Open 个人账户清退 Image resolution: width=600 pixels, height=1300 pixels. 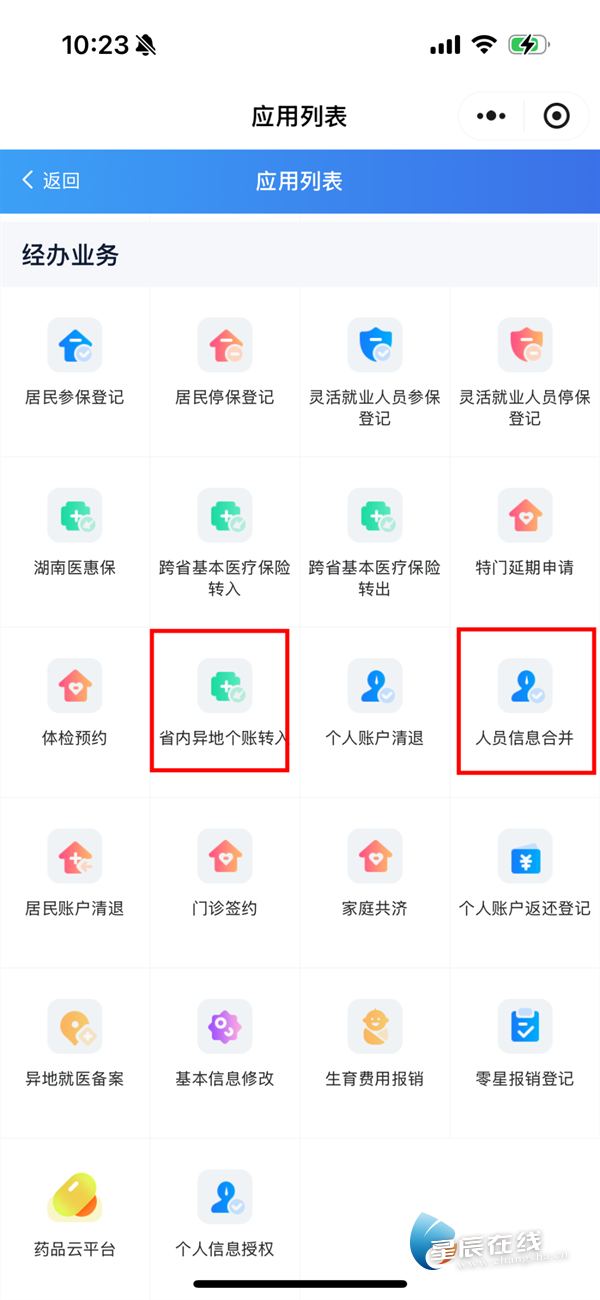click(x=375, y=705)
